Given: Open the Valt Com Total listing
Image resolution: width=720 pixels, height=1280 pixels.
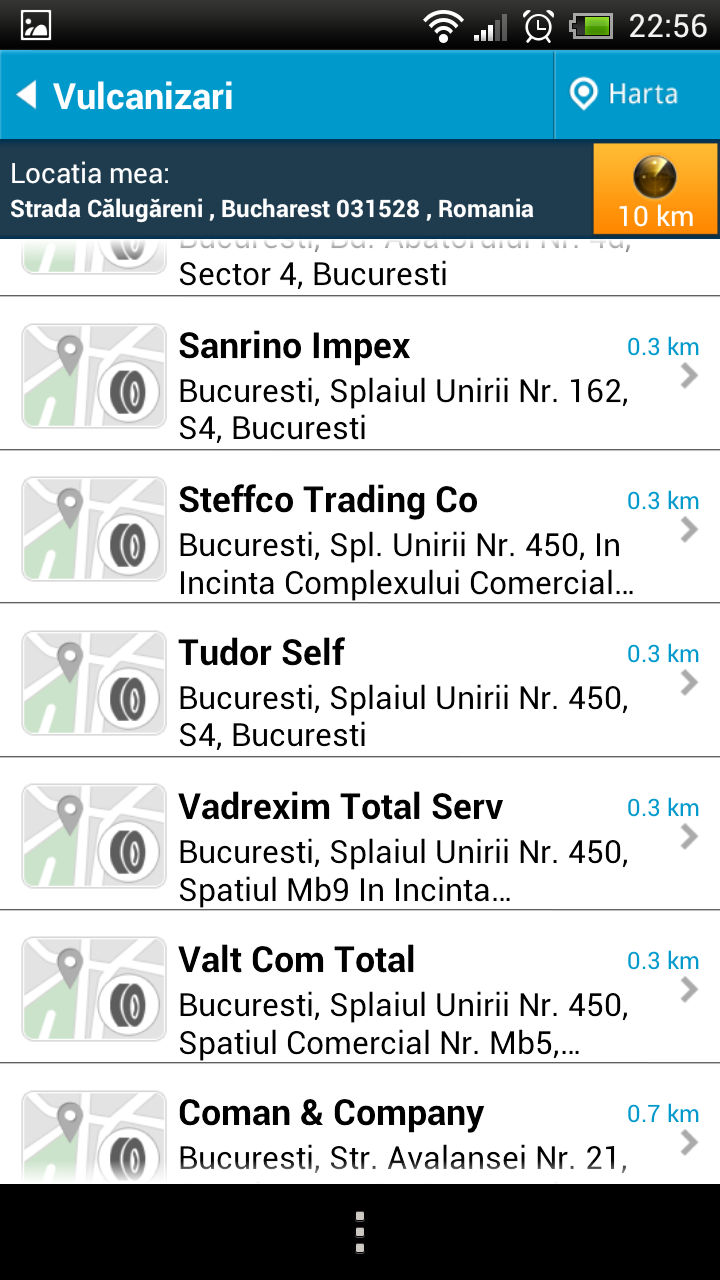Looking at the screenshot, I should pos(360,987).
